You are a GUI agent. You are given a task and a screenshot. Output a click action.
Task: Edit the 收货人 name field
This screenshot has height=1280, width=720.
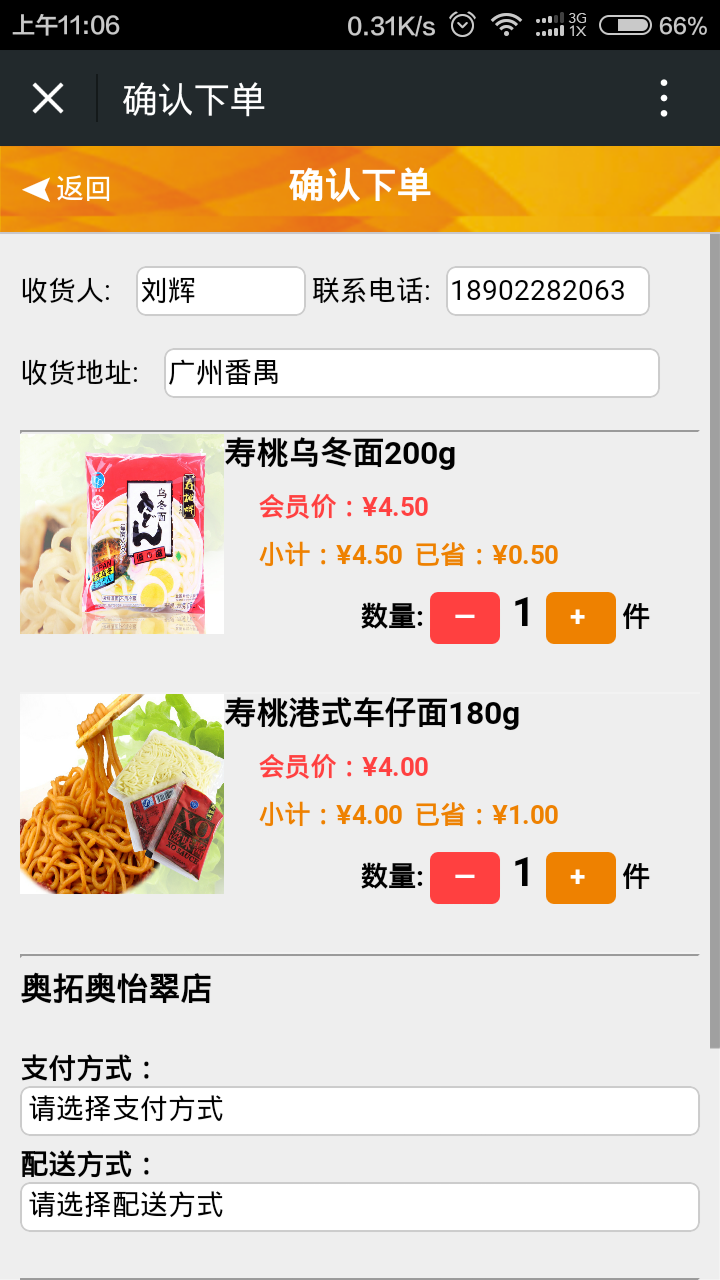(x=220, y=291)
